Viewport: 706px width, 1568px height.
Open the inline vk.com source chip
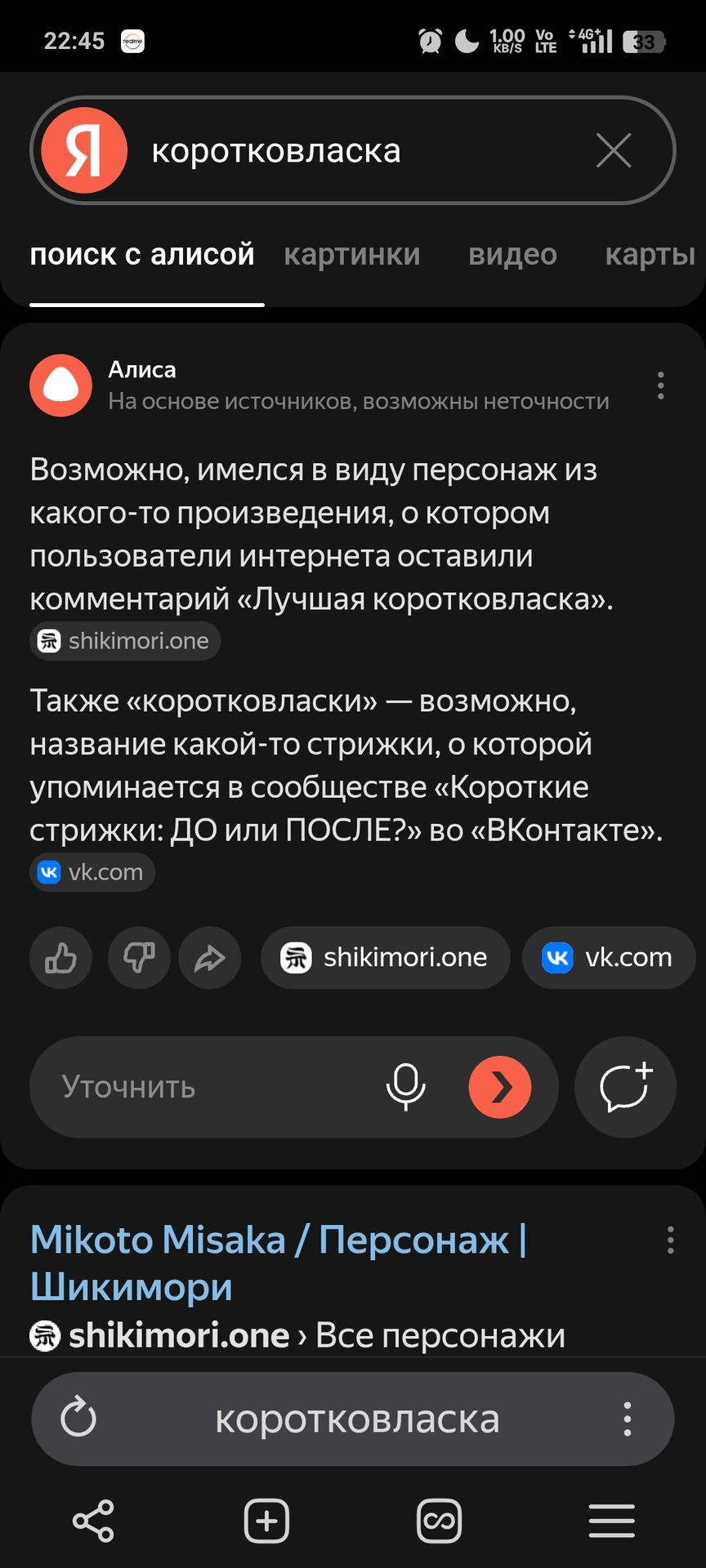pos(92,872)
